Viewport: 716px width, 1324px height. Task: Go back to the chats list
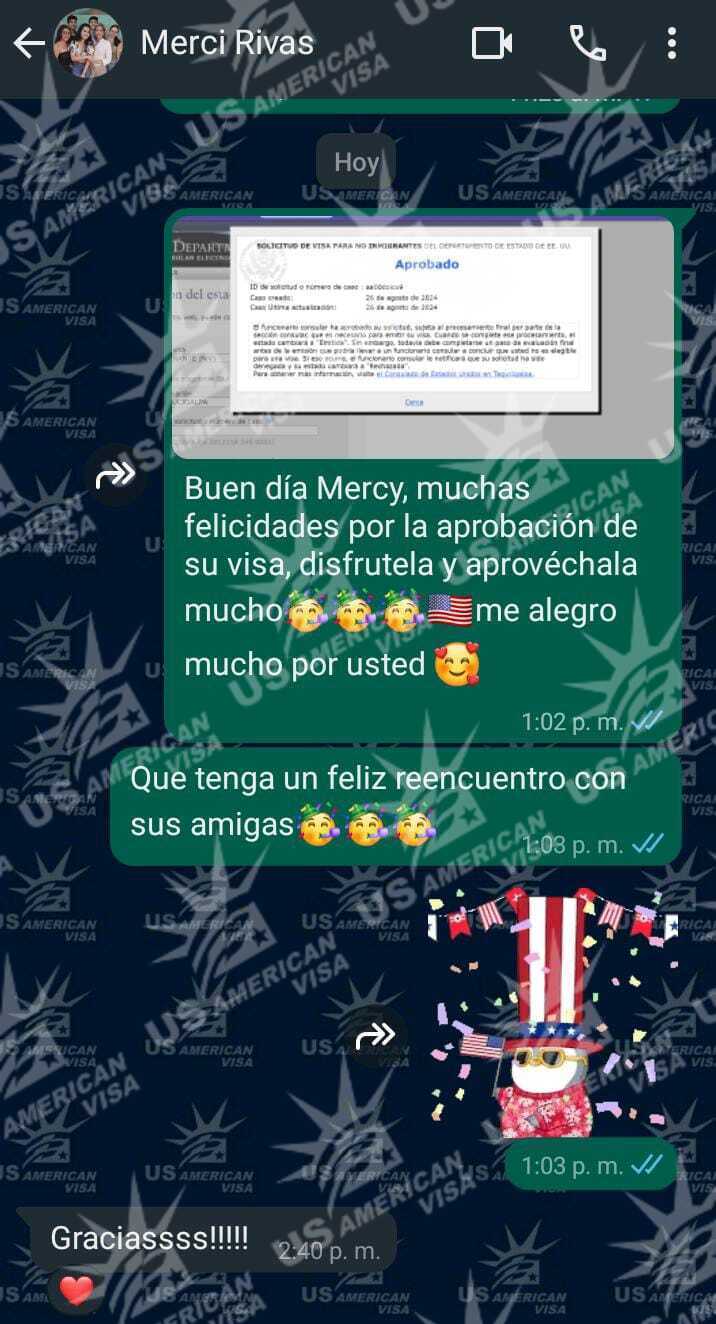coord(28,43)
